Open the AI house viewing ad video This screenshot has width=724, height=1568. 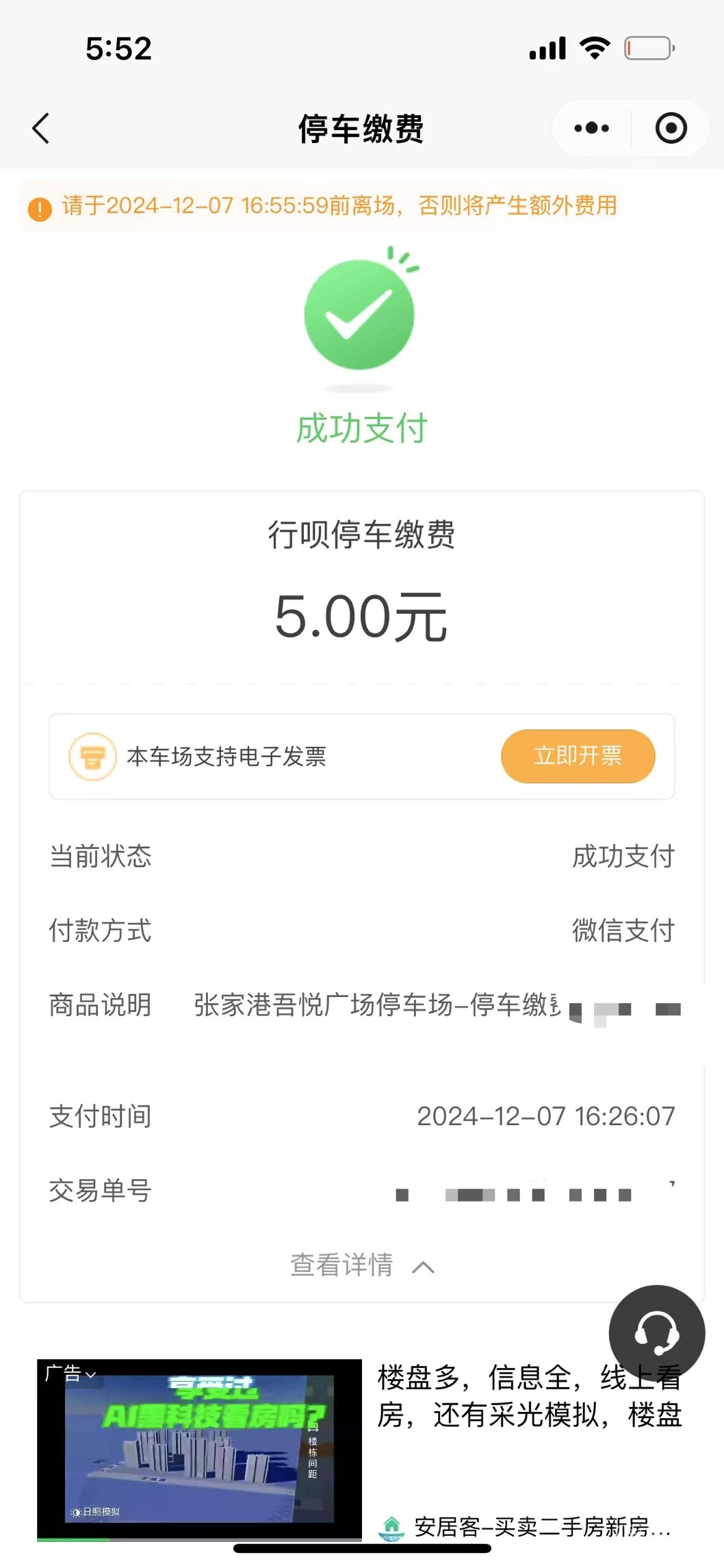pos(199,1449)
